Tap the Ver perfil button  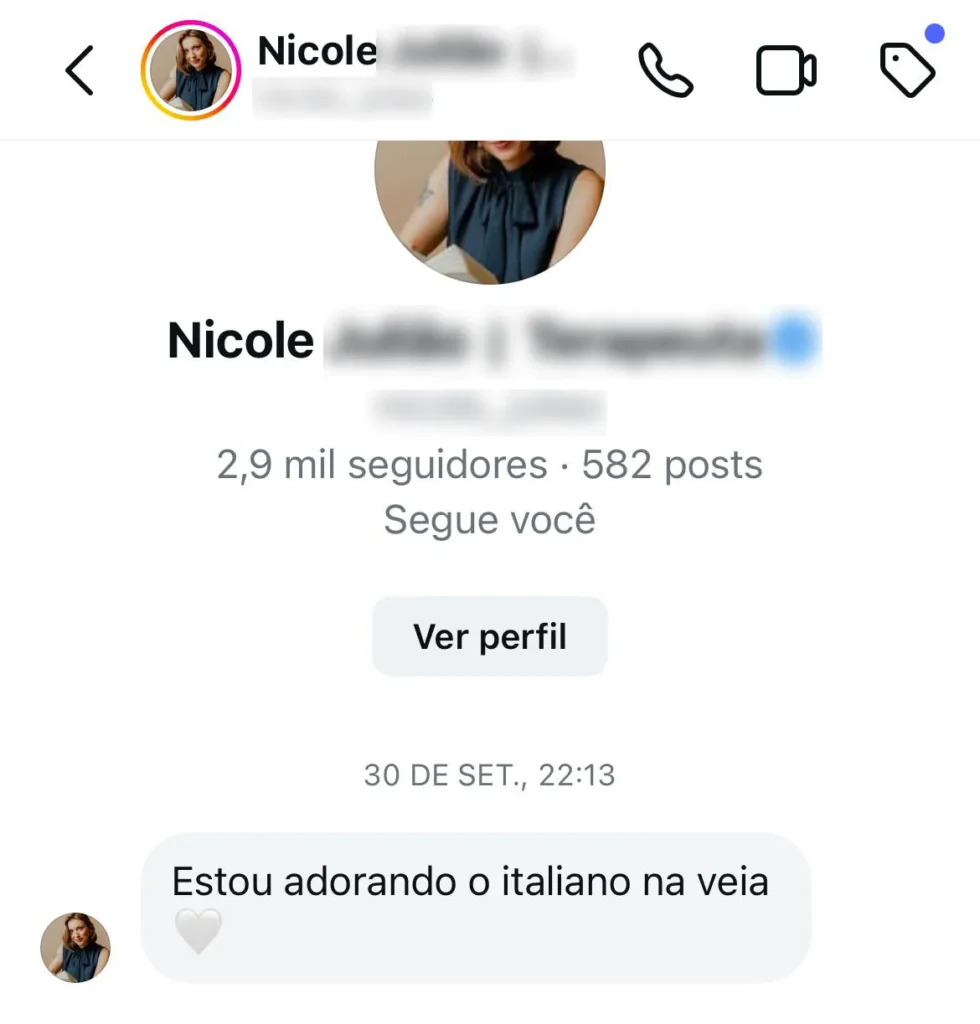point(490,637)
